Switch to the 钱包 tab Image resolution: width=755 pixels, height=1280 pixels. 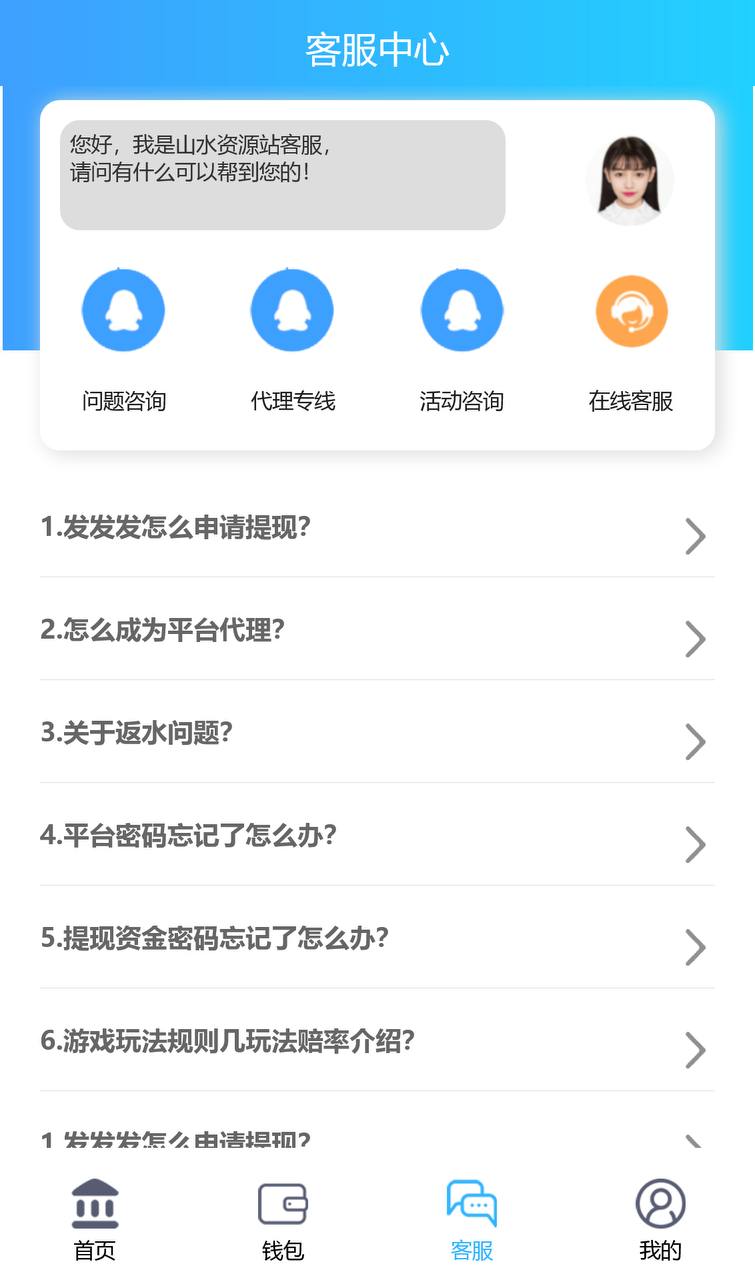click(x=283, y=1220)
